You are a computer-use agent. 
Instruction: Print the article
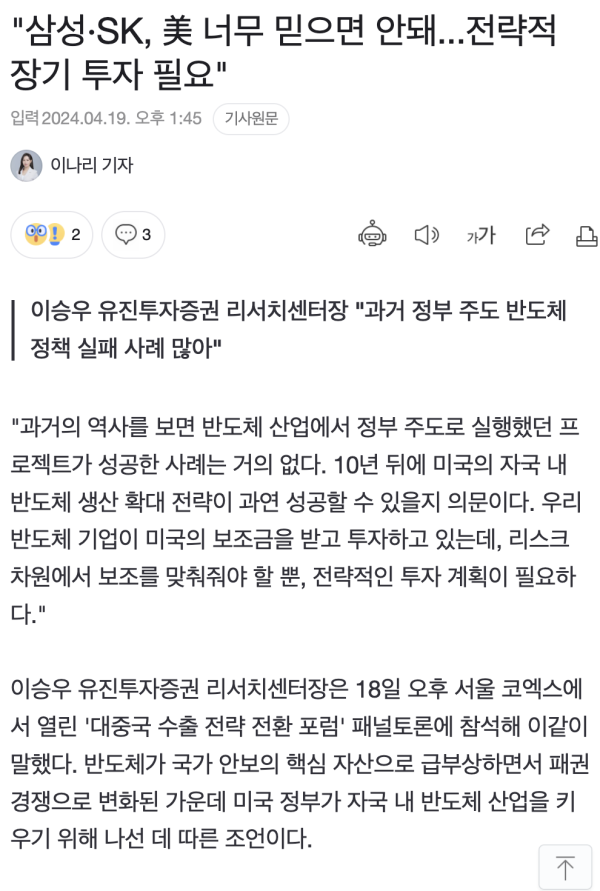click(586, 236)
